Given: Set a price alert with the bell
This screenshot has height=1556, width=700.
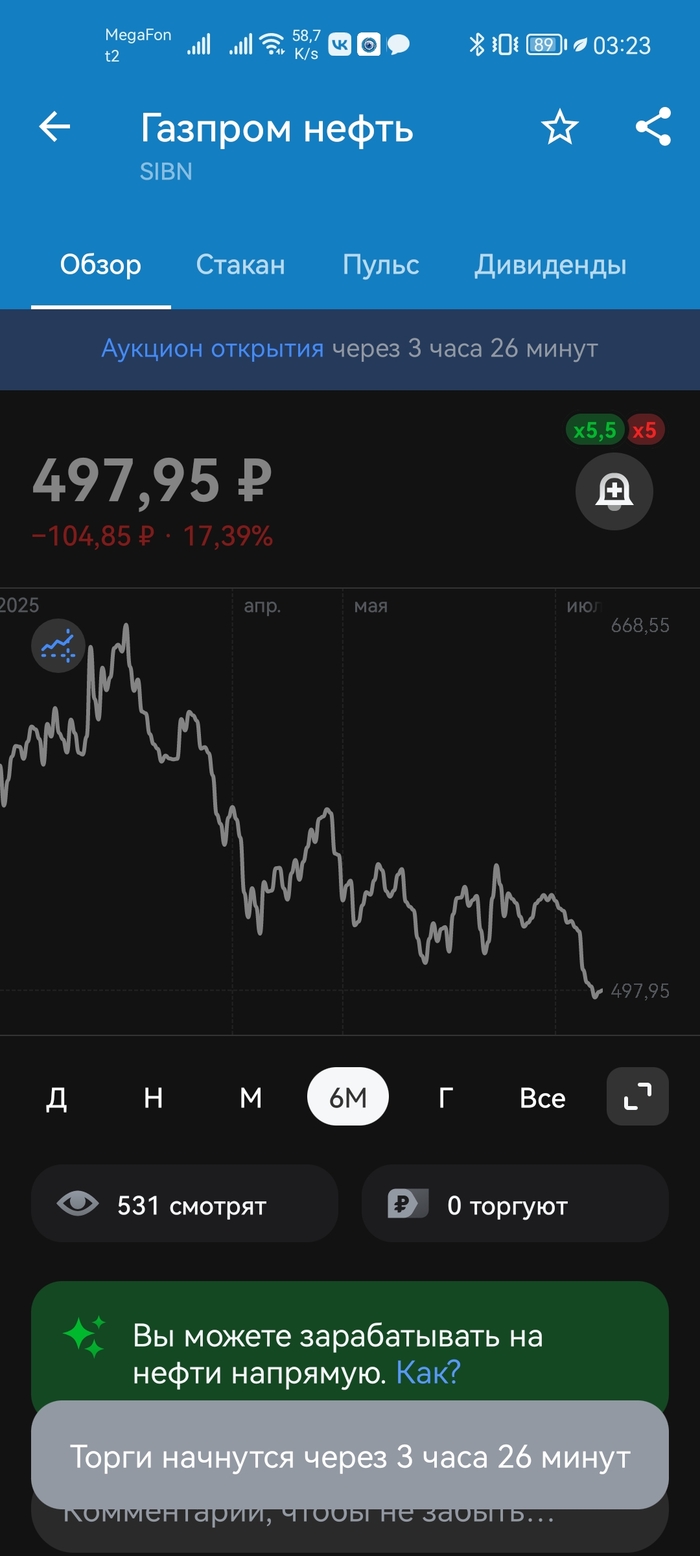Looking at the screenshot, I should (x=614, y=491).
